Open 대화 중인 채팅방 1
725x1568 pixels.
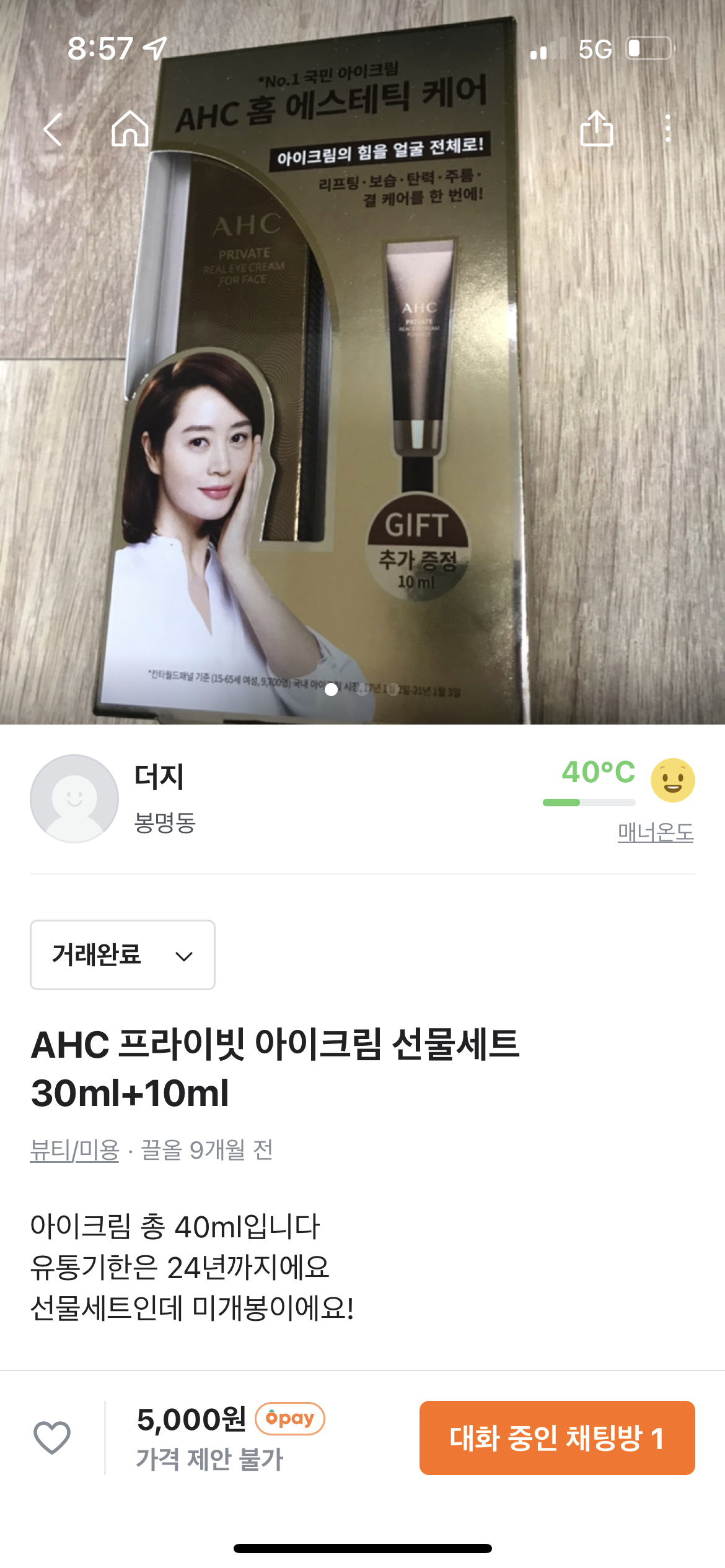point(557,1437)
